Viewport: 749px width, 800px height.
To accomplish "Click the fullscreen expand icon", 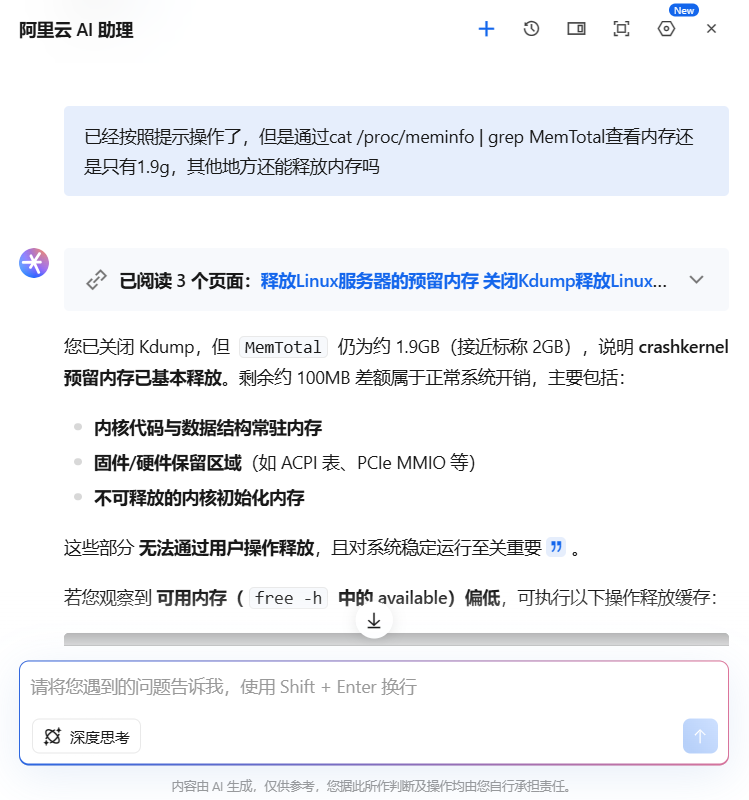I will [x=621, y=29].
